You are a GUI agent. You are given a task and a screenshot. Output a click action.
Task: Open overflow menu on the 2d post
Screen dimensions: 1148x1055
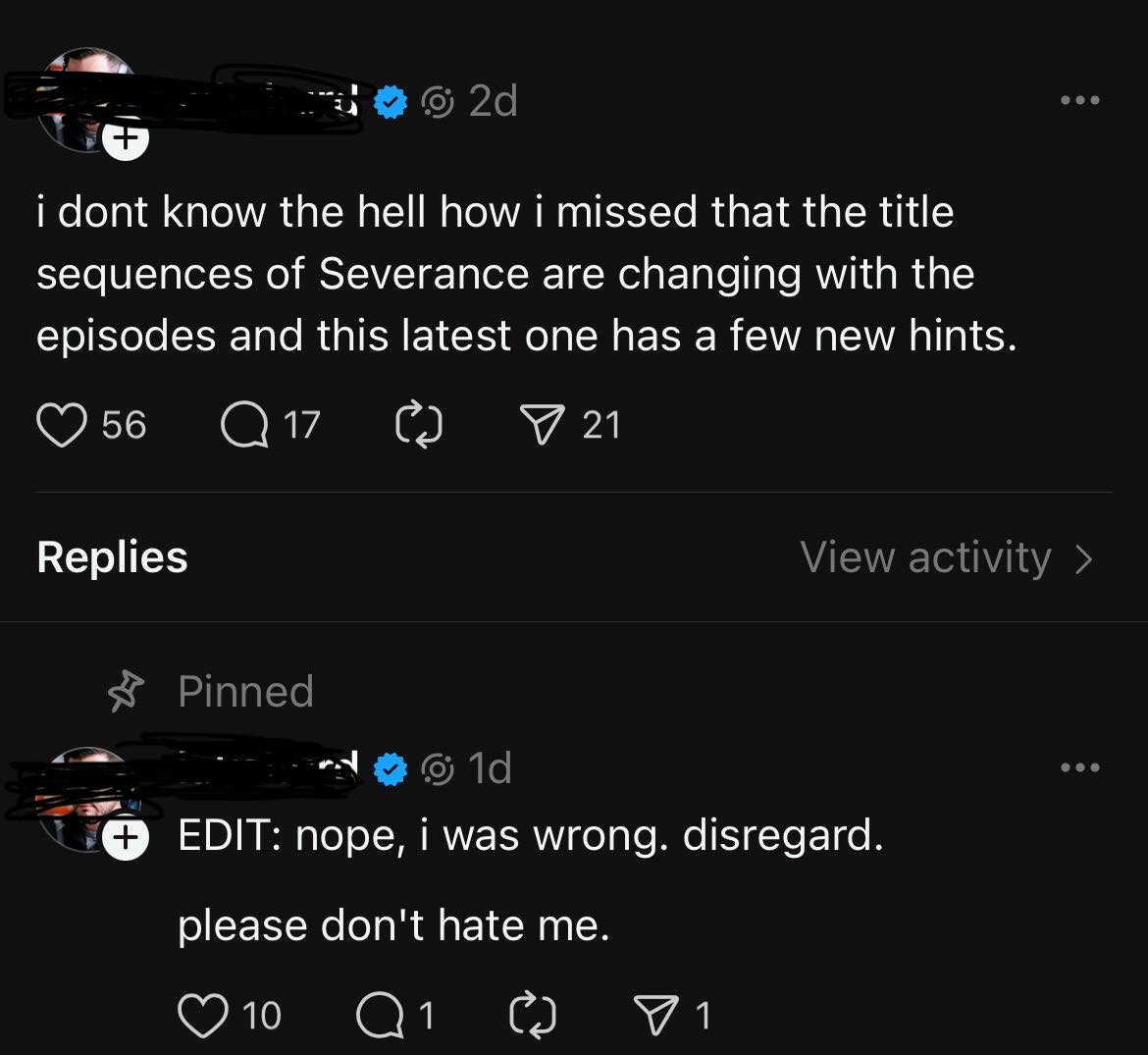click(1079, 100)
